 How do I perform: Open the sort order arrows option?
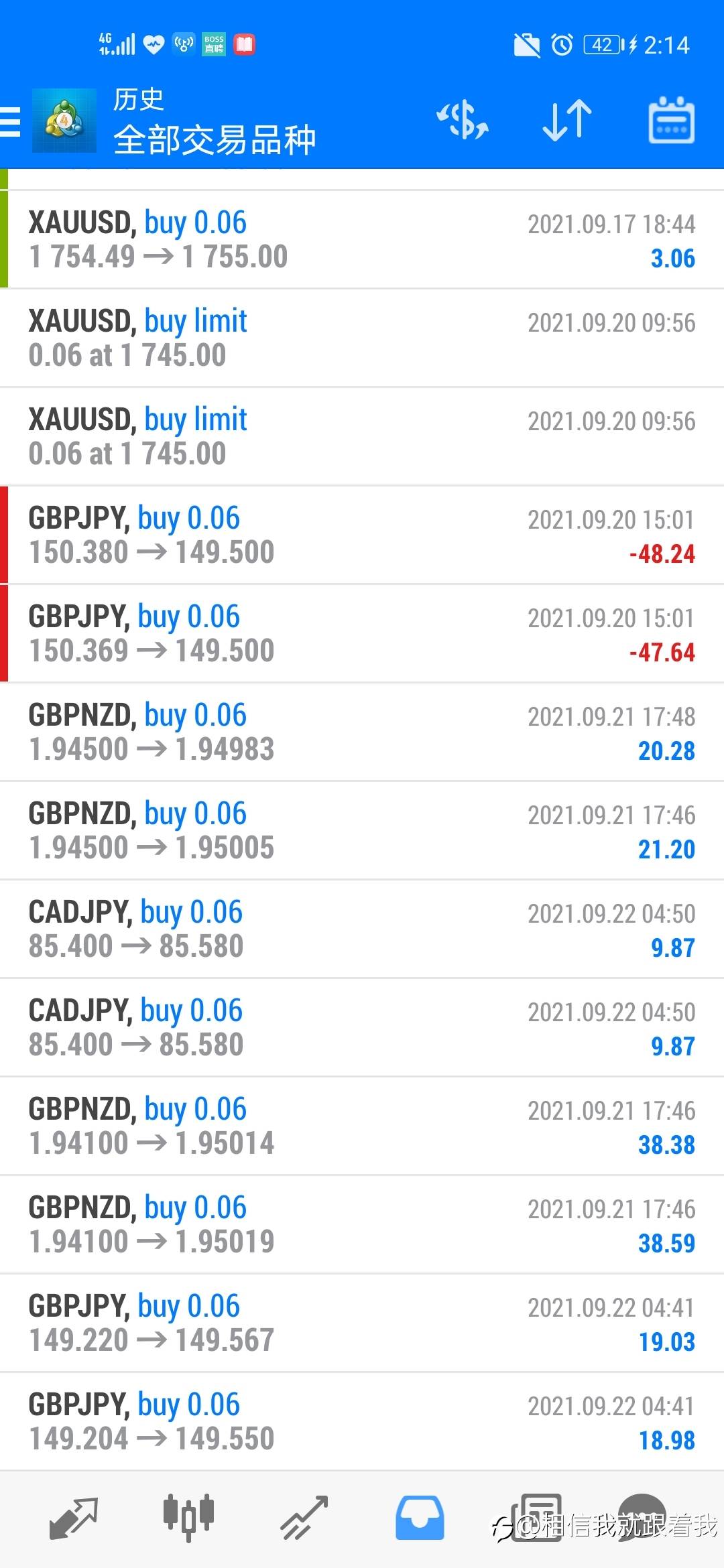(x=567, y=121)
